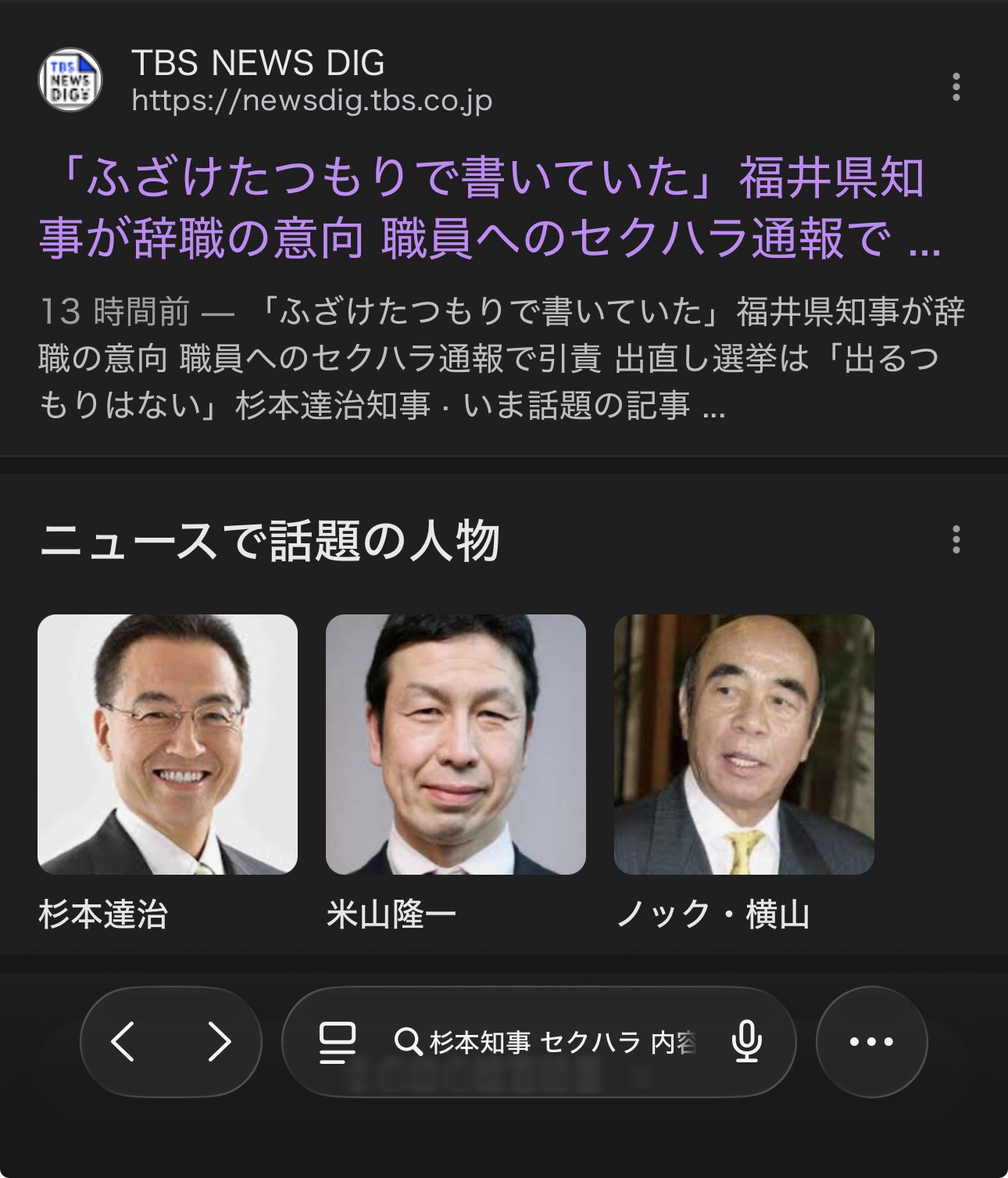Image resolution: width=1008 pixels, height=1178 pixels.
Task: Open options for the TBS NEWS DIG result
Action: point(956,87)
